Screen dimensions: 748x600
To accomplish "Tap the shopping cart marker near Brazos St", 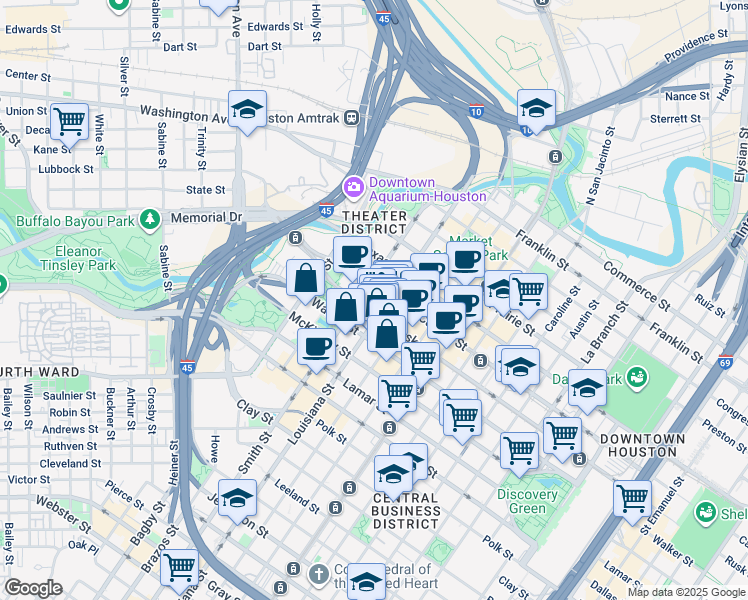I will tap(179, 567).
